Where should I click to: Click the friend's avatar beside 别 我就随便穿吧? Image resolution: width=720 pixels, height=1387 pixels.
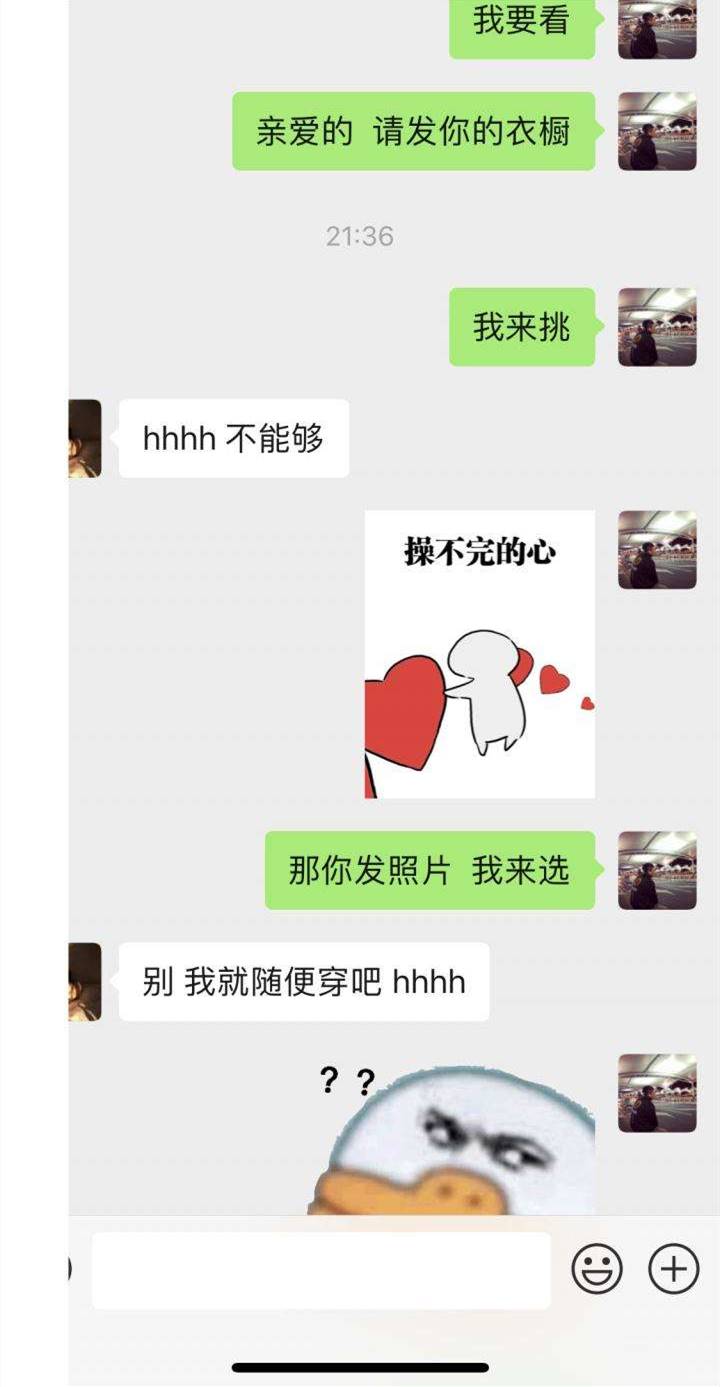[x=82, y=981]
